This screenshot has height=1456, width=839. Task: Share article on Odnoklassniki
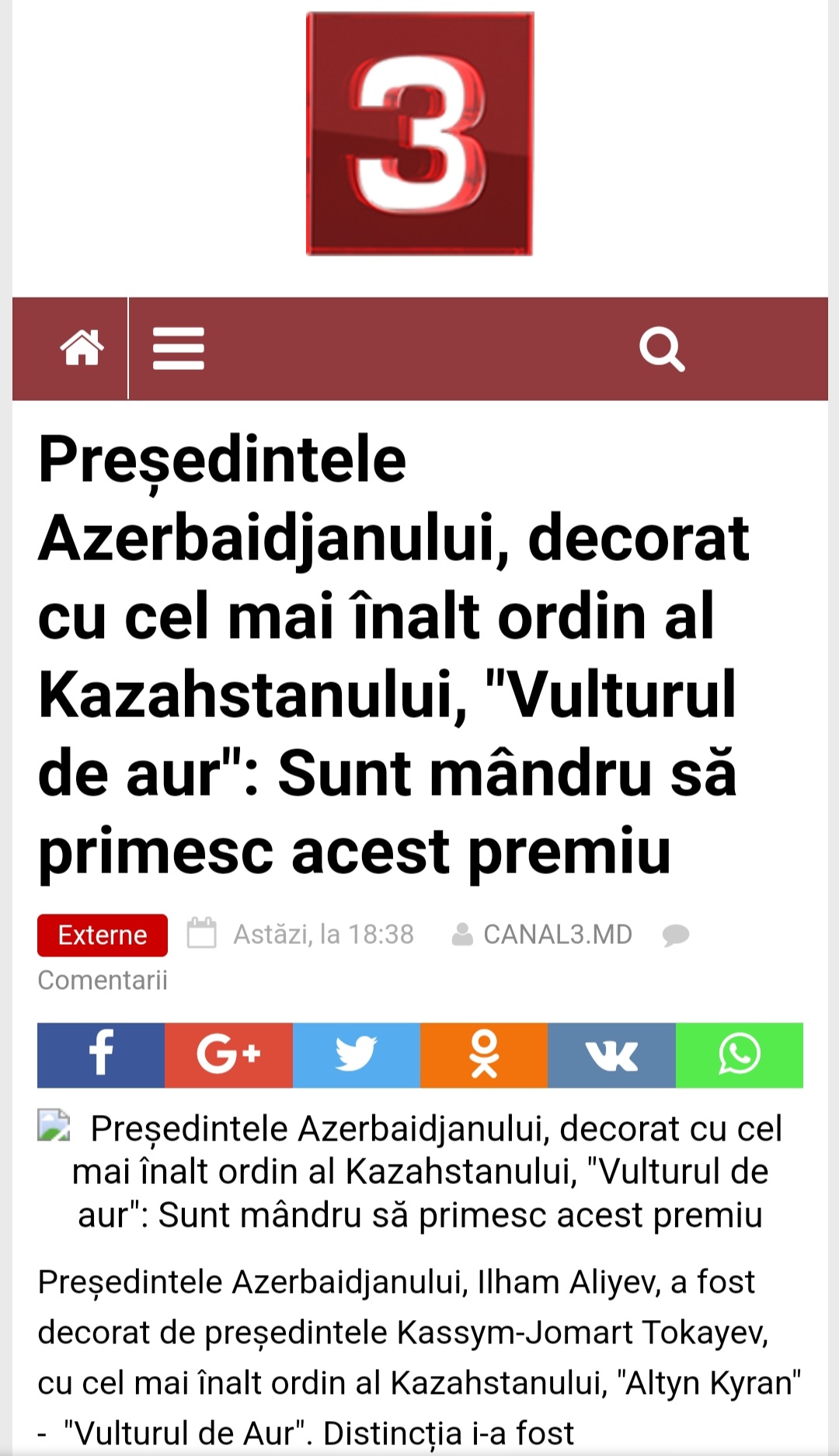[484, 1054]
